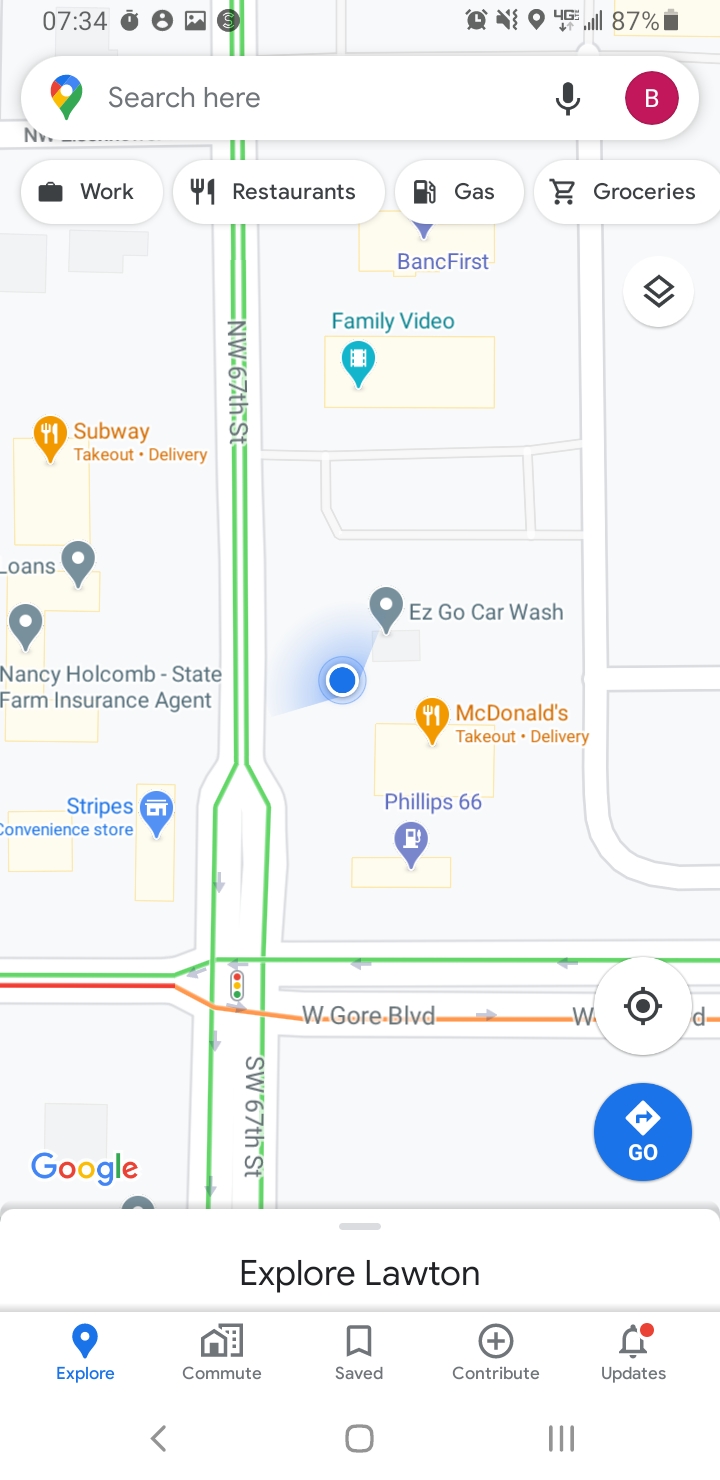Open the account profile avatar B
The height and width of the screenshot is (1480, 720).
tap(651, 98)
